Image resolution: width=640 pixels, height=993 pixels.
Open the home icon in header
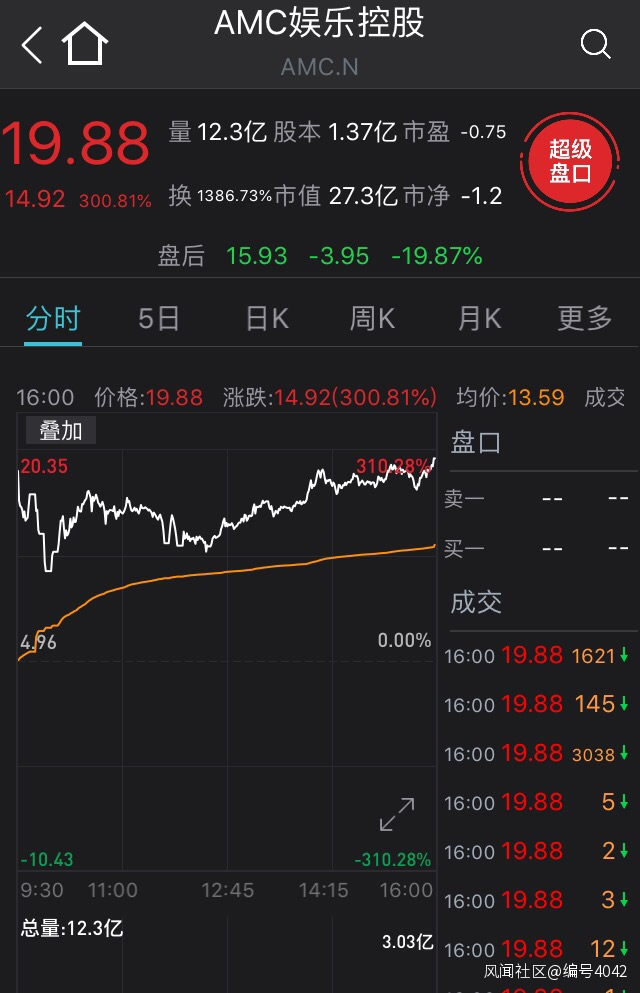pos(84,45)
